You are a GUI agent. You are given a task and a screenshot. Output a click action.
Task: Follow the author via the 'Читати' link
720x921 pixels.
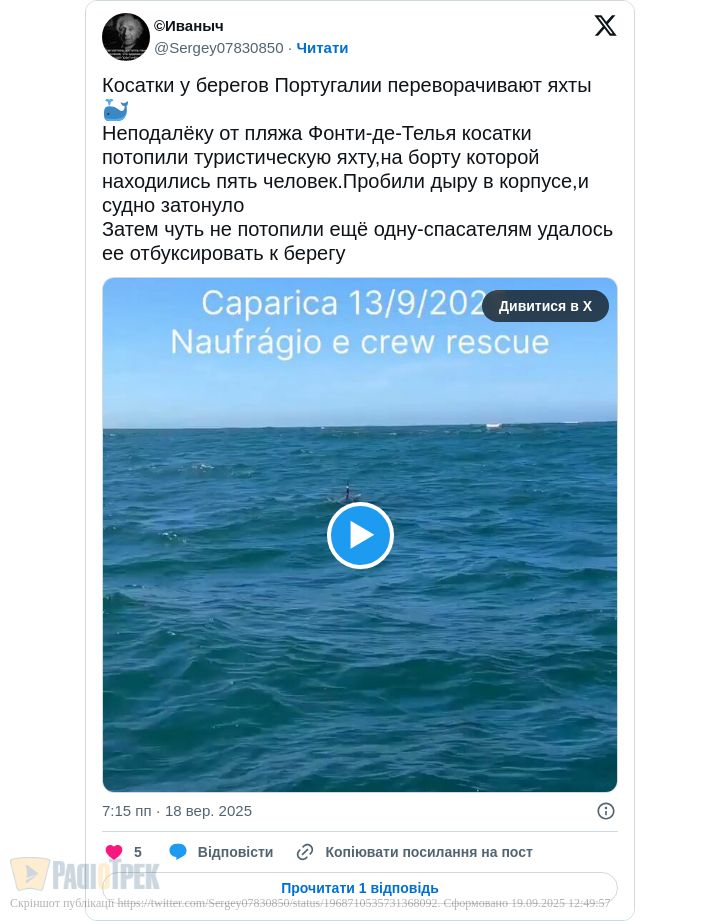point(322,48)
